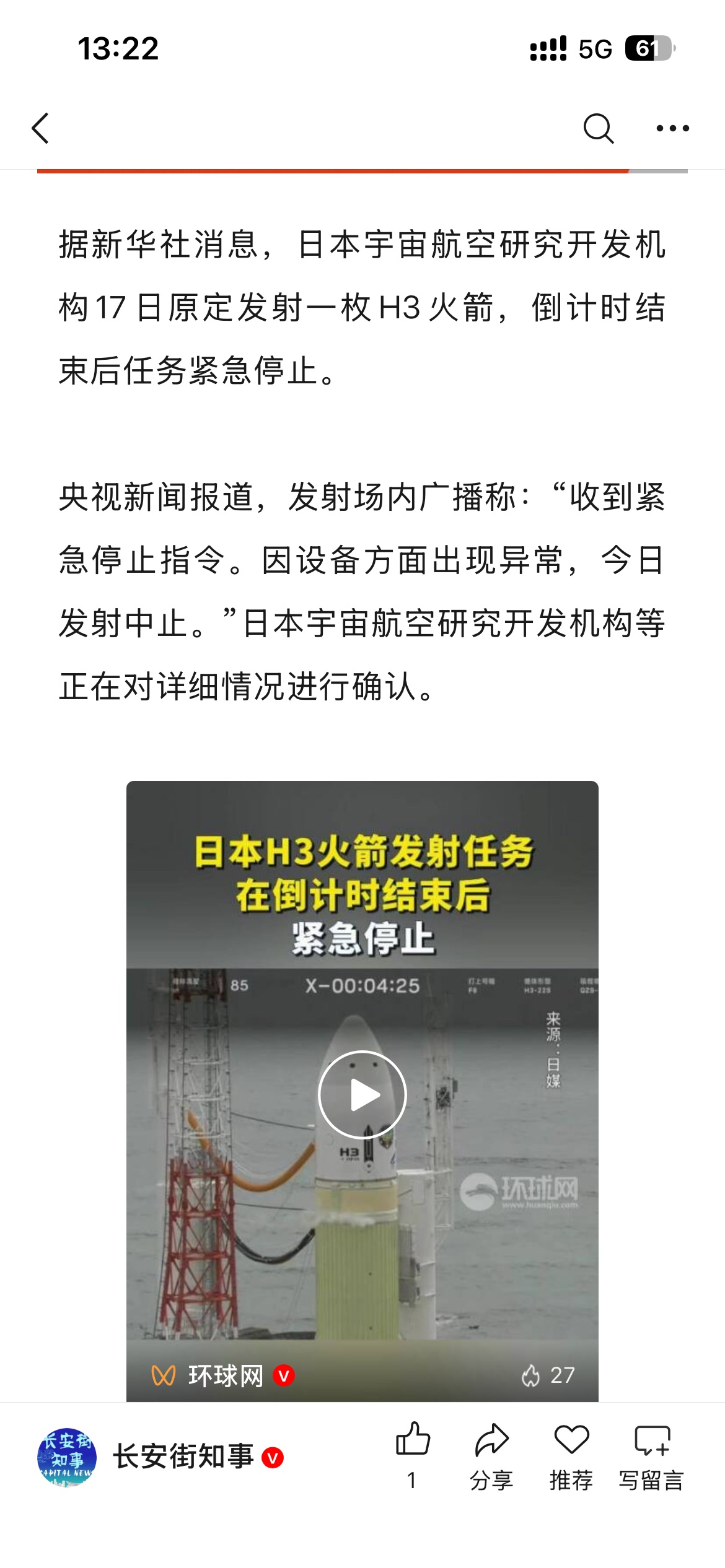
Task: Share this article via 分享
Action: coord(491,1455)
